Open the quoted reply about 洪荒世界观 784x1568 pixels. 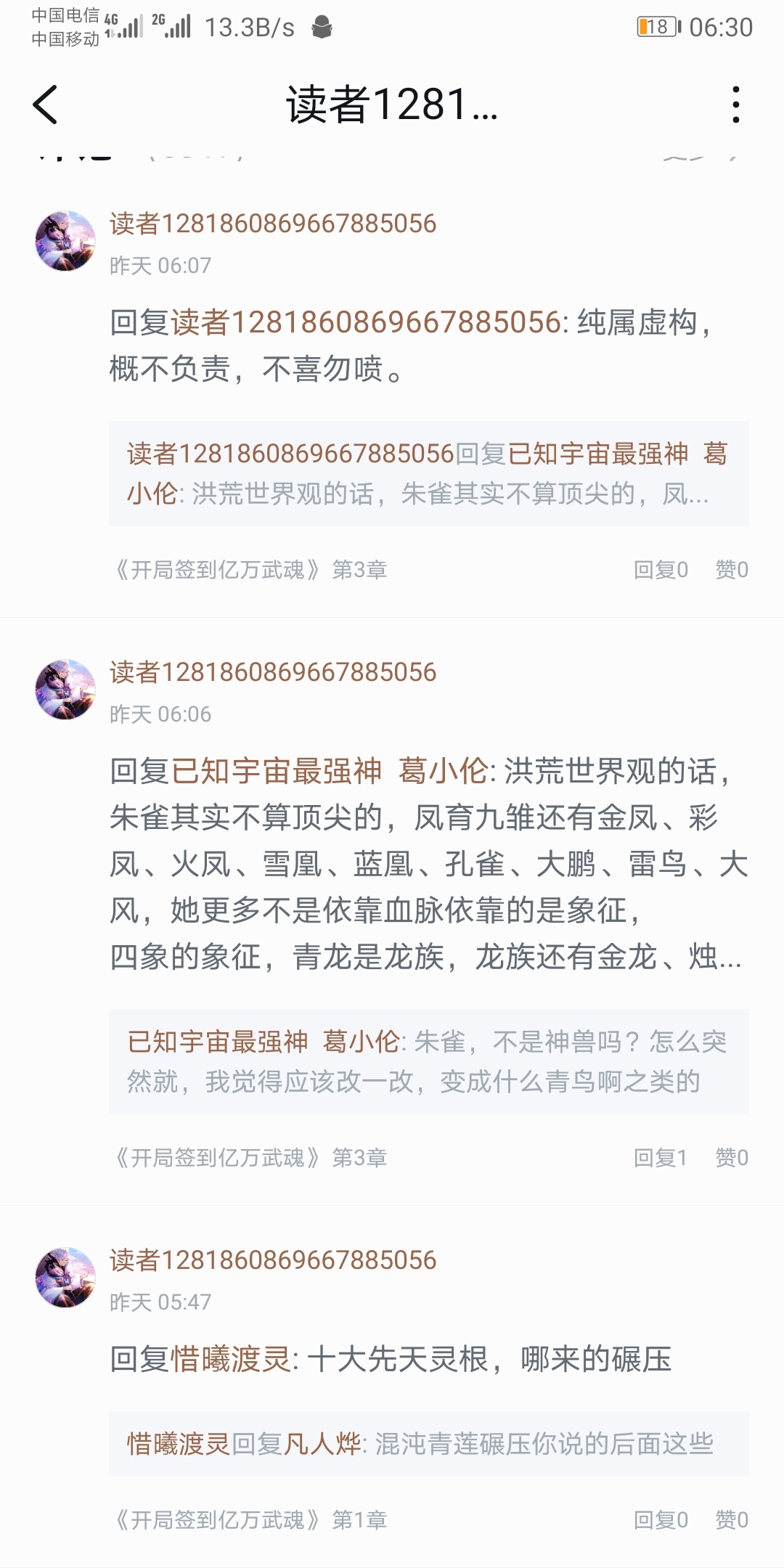tap(428, 473)
